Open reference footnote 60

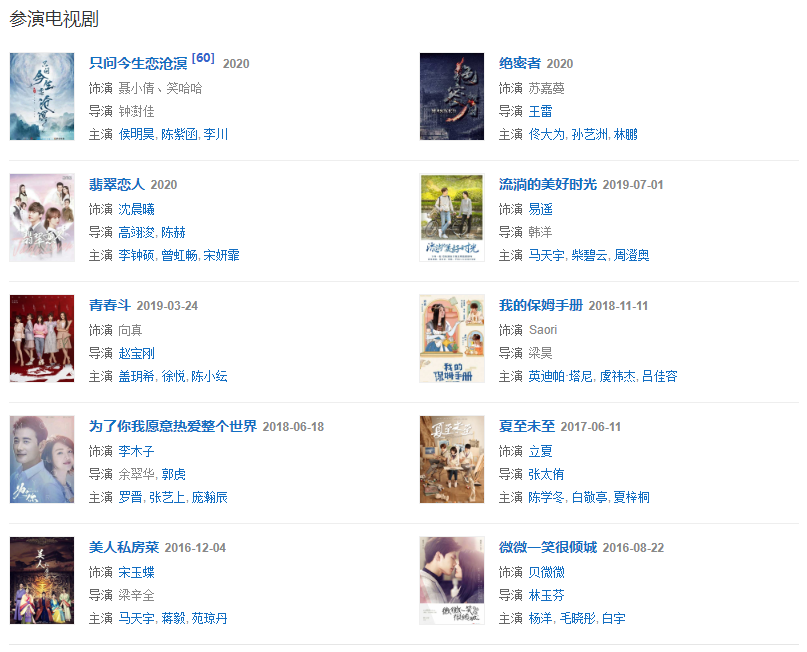pyautogui.click(x=203, y=58)
